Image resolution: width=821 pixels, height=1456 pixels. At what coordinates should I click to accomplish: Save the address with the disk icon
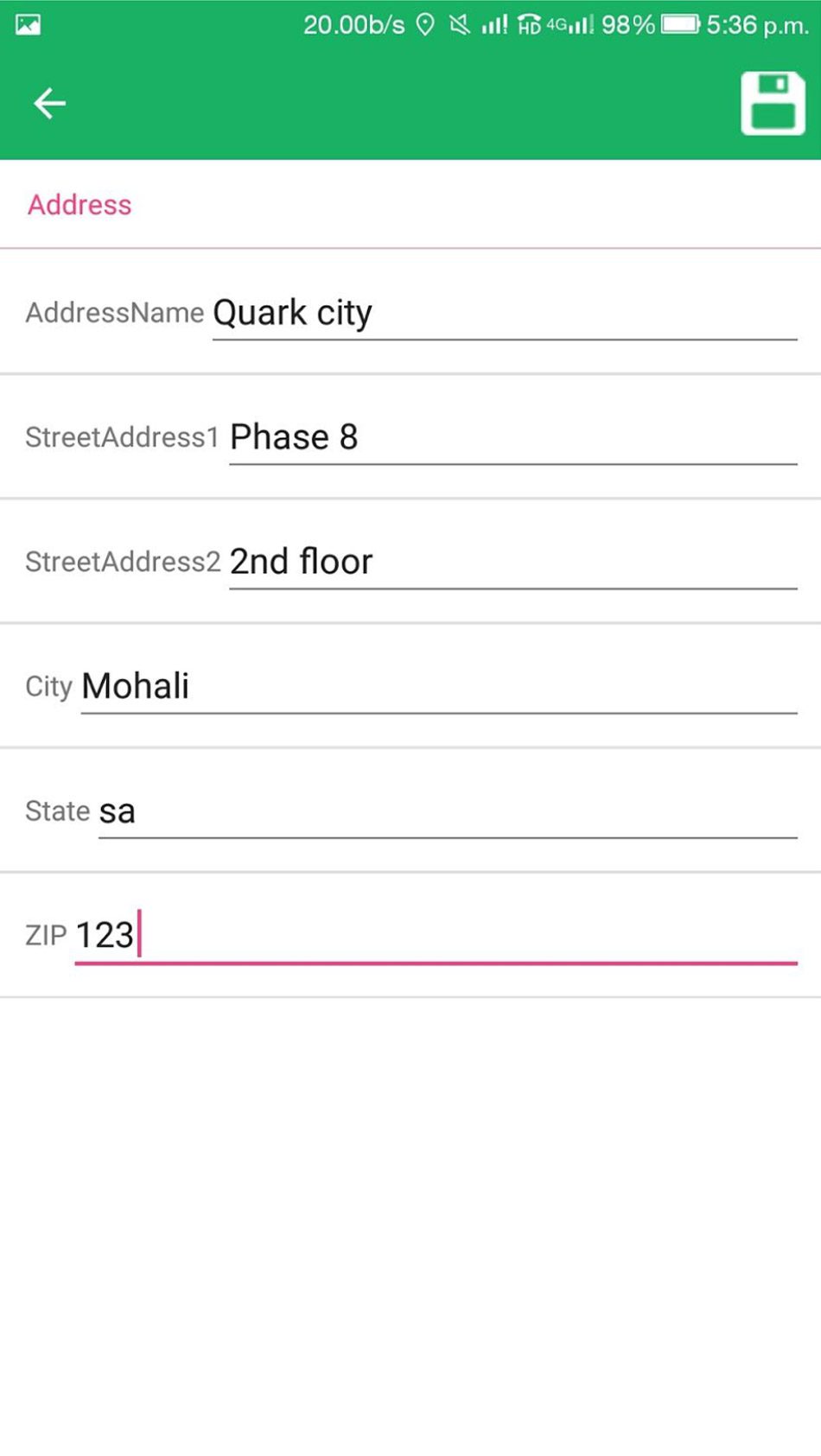[x=772, y=104]
